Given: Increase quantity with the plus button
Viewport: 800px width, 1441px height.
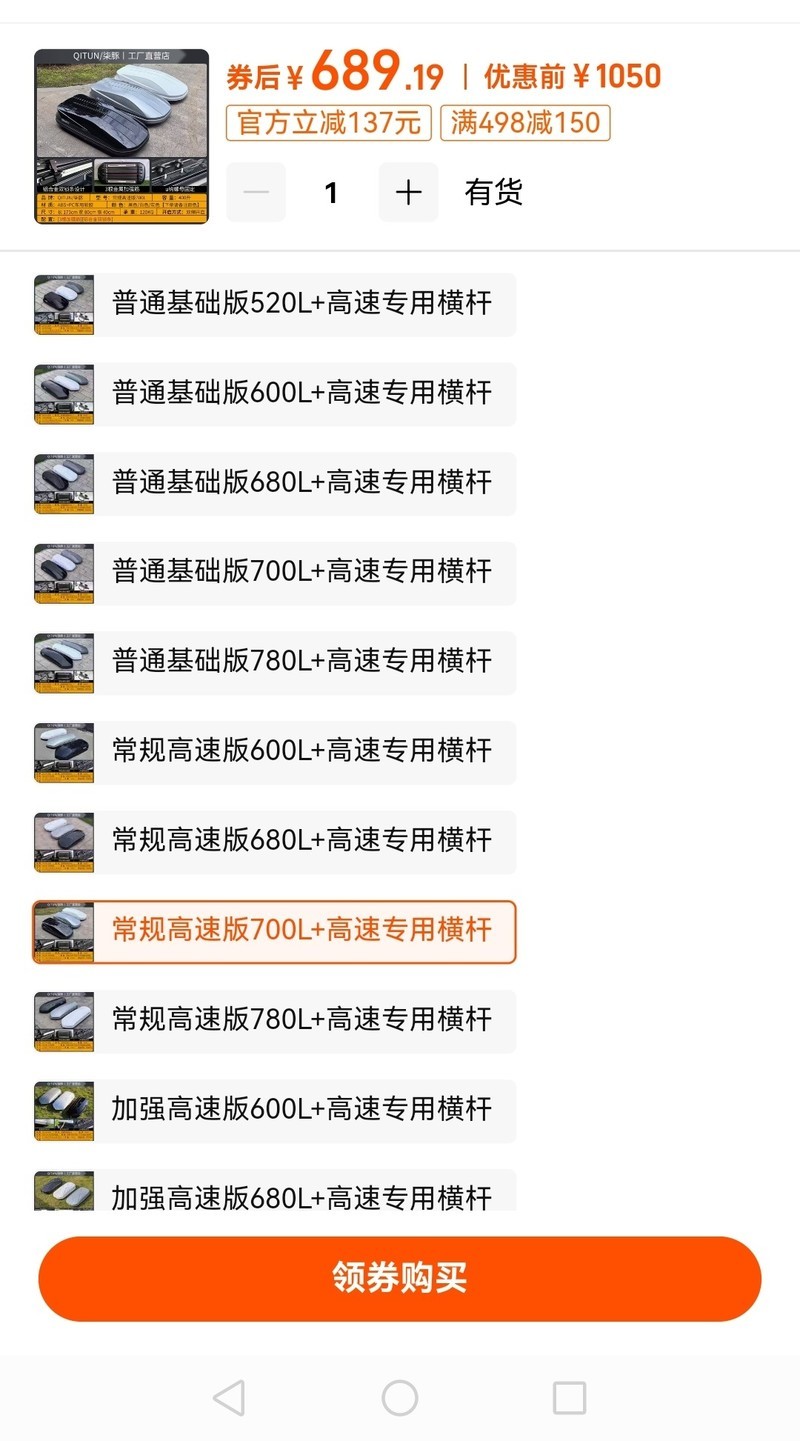Looking at the screenshot, I should (408, 192).
